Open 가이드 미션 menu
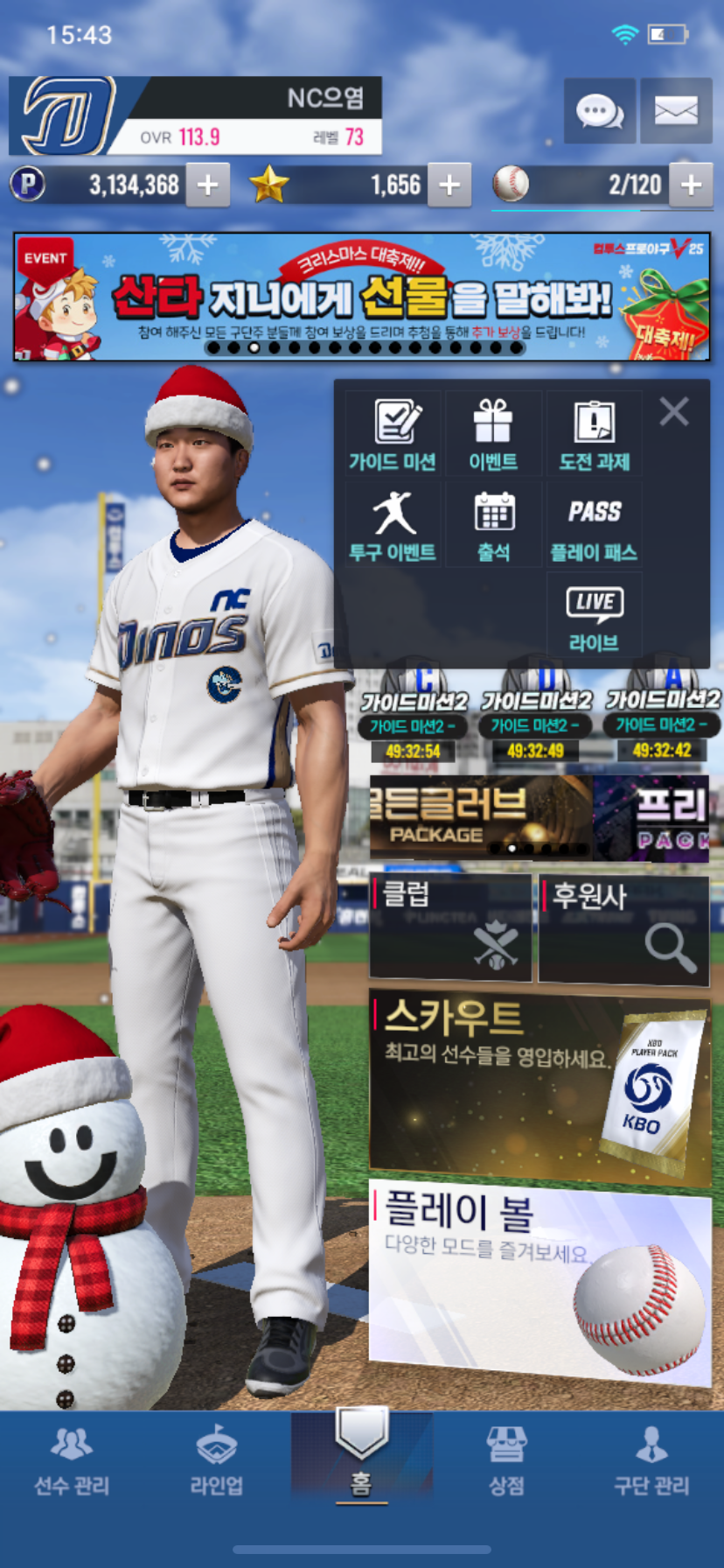This screenshot has width=724, height=1568. click(x=393, y=434)
